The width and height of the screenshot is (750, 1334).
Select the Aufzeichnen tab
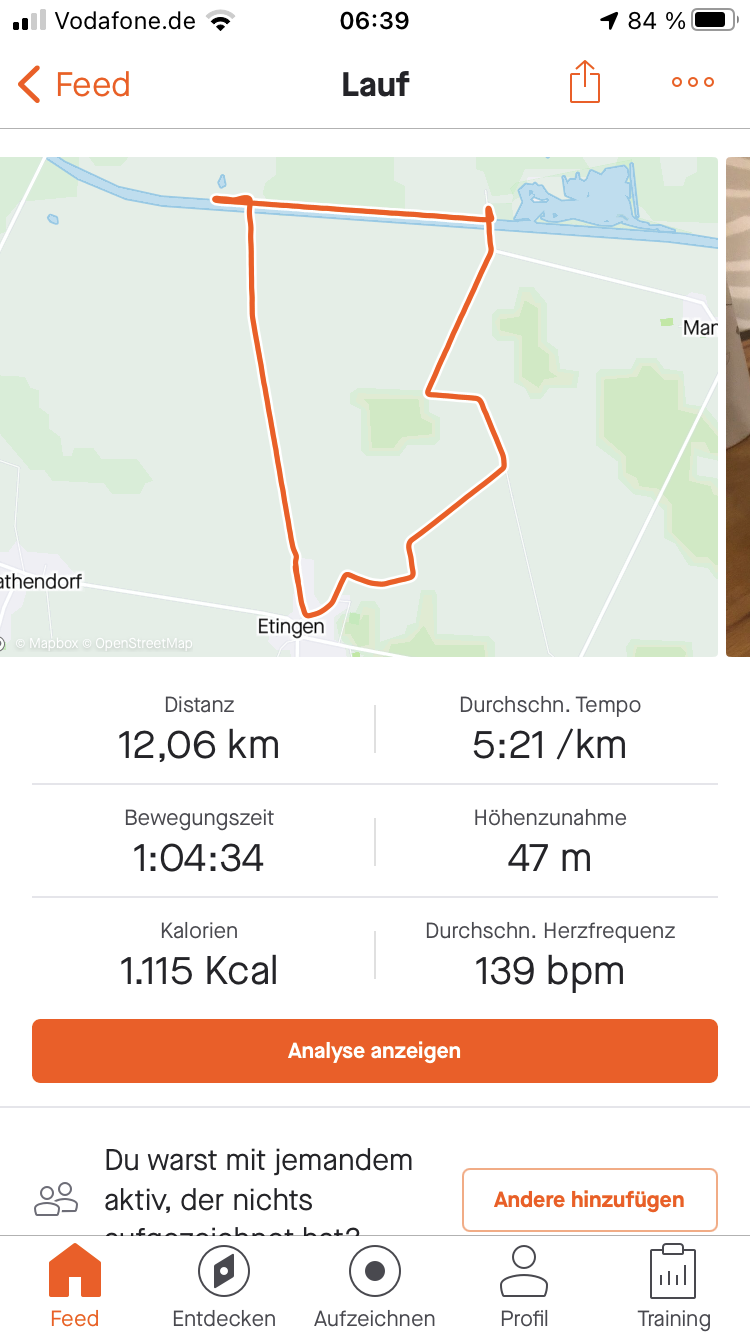(x=375, y=1287)
